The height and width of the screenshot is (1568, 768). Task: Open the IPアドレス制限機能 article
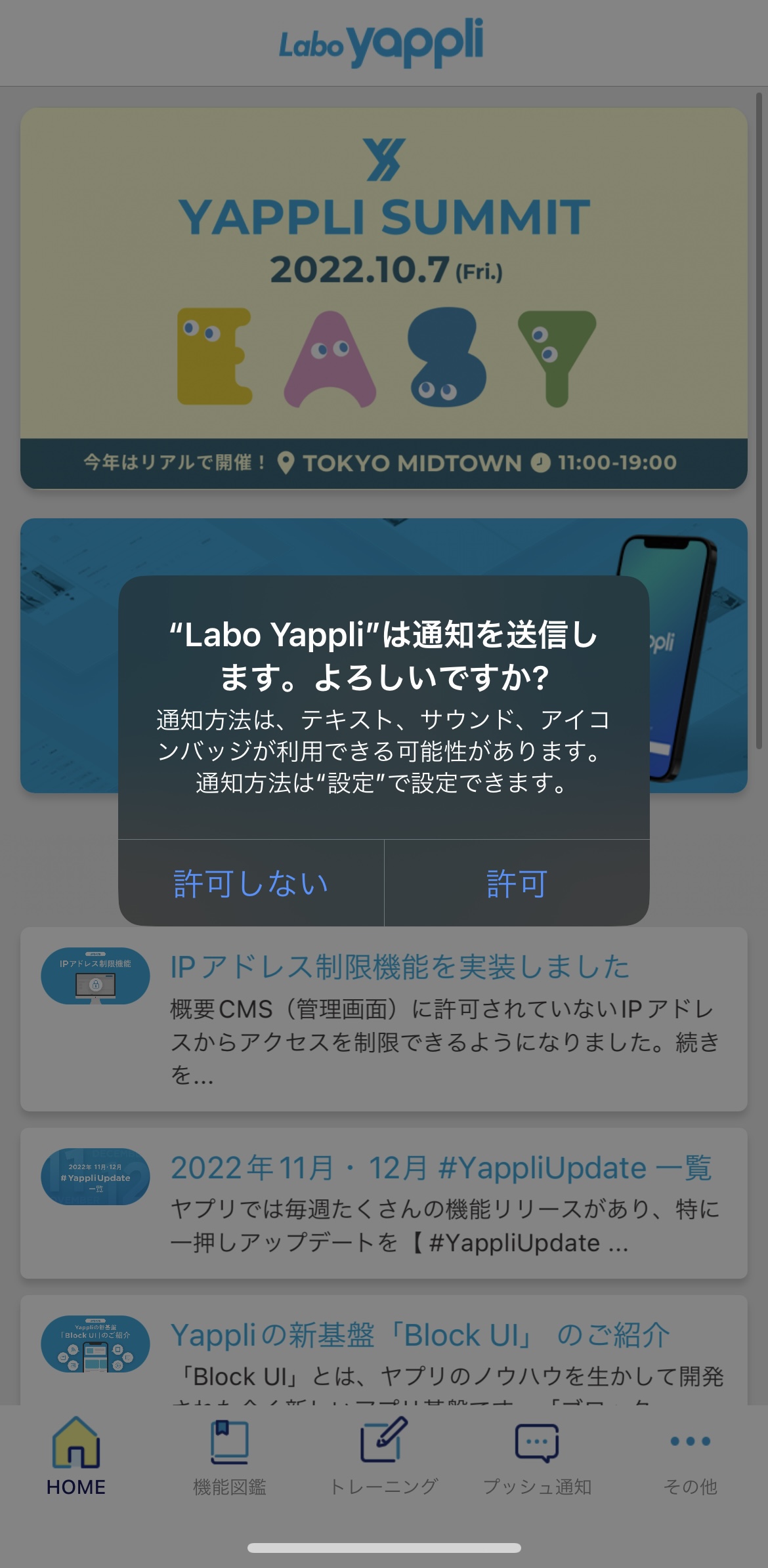pyautogui.click(x=384, y=1019)
